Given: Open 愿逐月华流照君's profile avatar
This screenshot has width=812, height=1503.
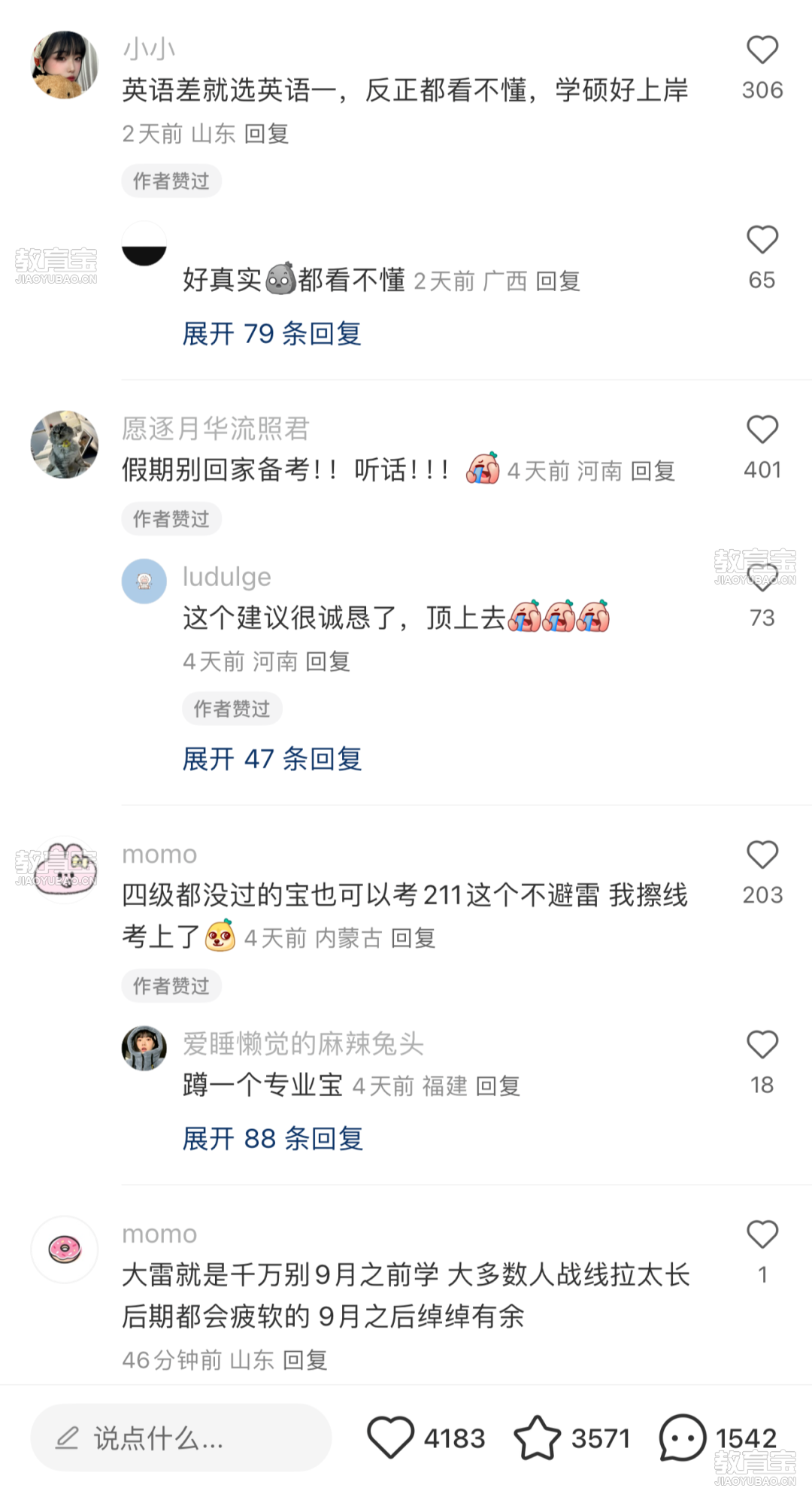Looking at the screenshot, I should (65, 444).
